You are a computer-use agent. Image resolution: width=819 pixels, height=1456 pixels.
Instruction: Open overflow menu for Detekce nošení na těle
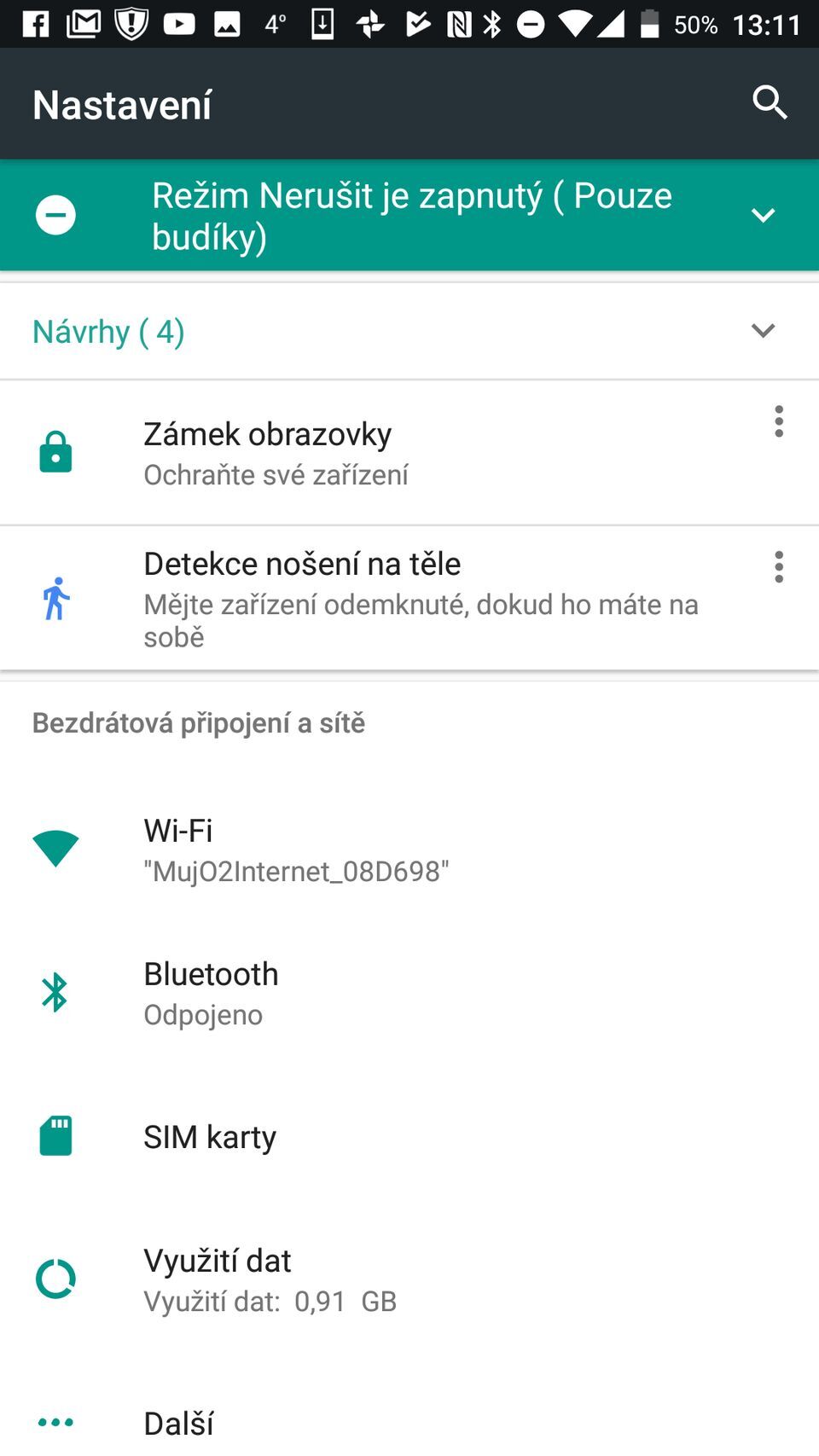click(x=778, y=567)
